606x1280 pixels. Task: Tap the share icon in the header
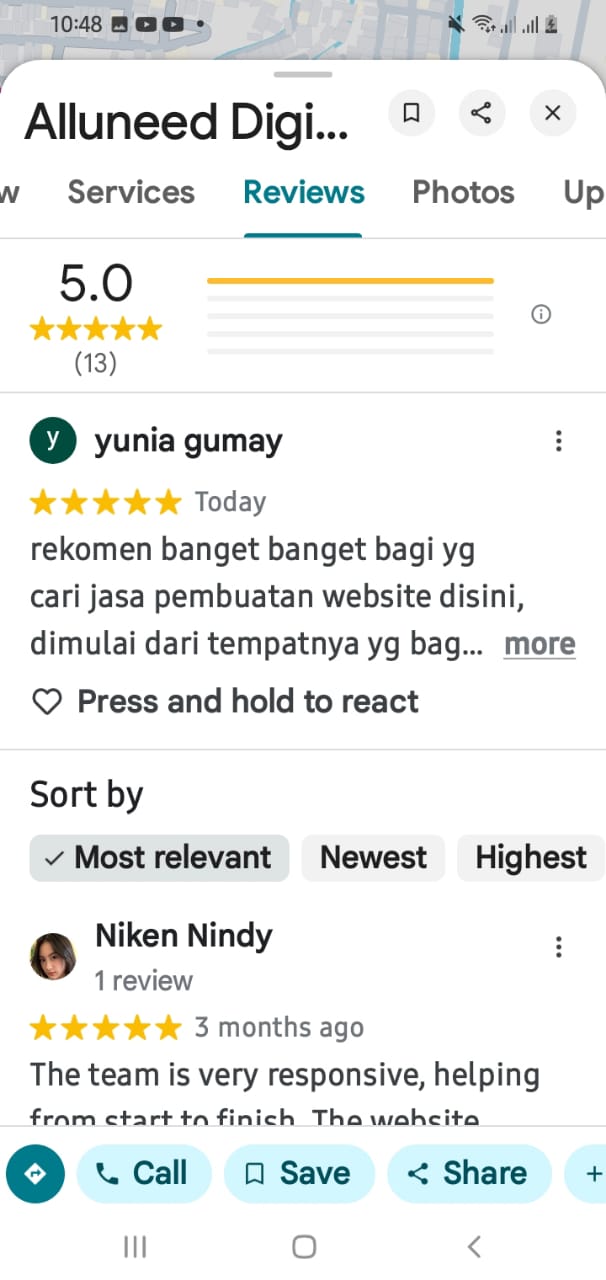tap(481, 113)
